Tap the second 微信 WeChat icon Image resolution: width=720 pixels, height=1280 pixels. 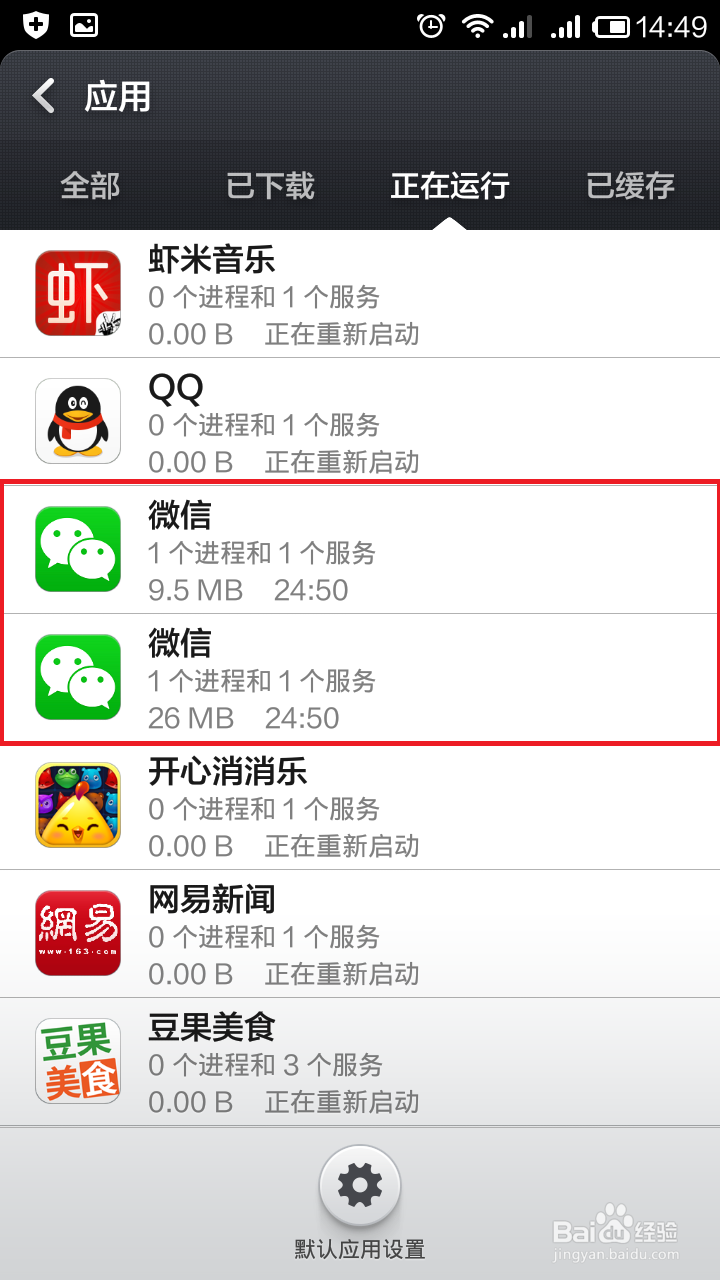point(78,676)
